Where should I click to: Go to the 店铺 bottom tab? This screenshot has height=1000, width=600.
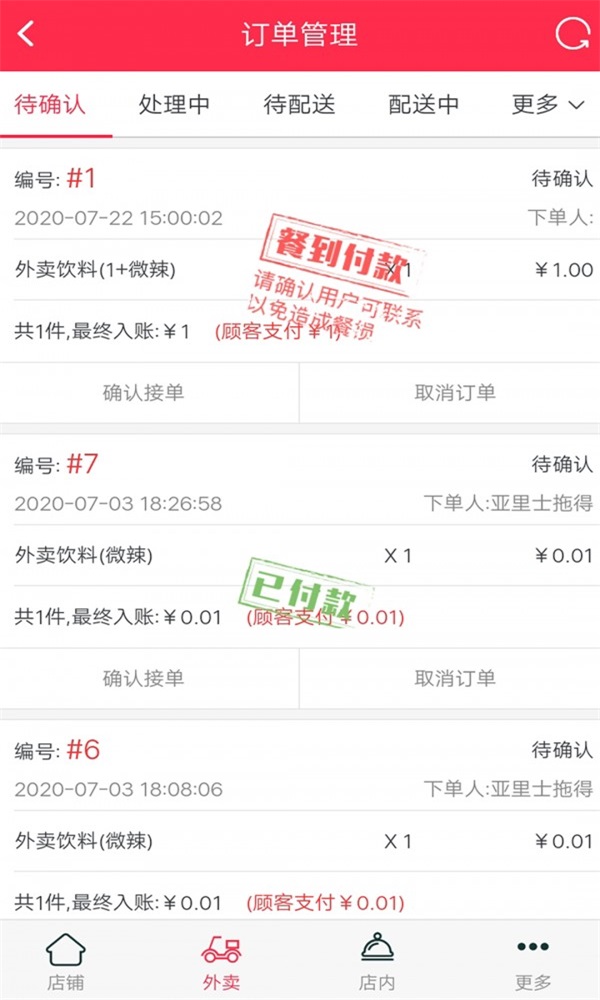pyautogui.click(x=66, y=961)
